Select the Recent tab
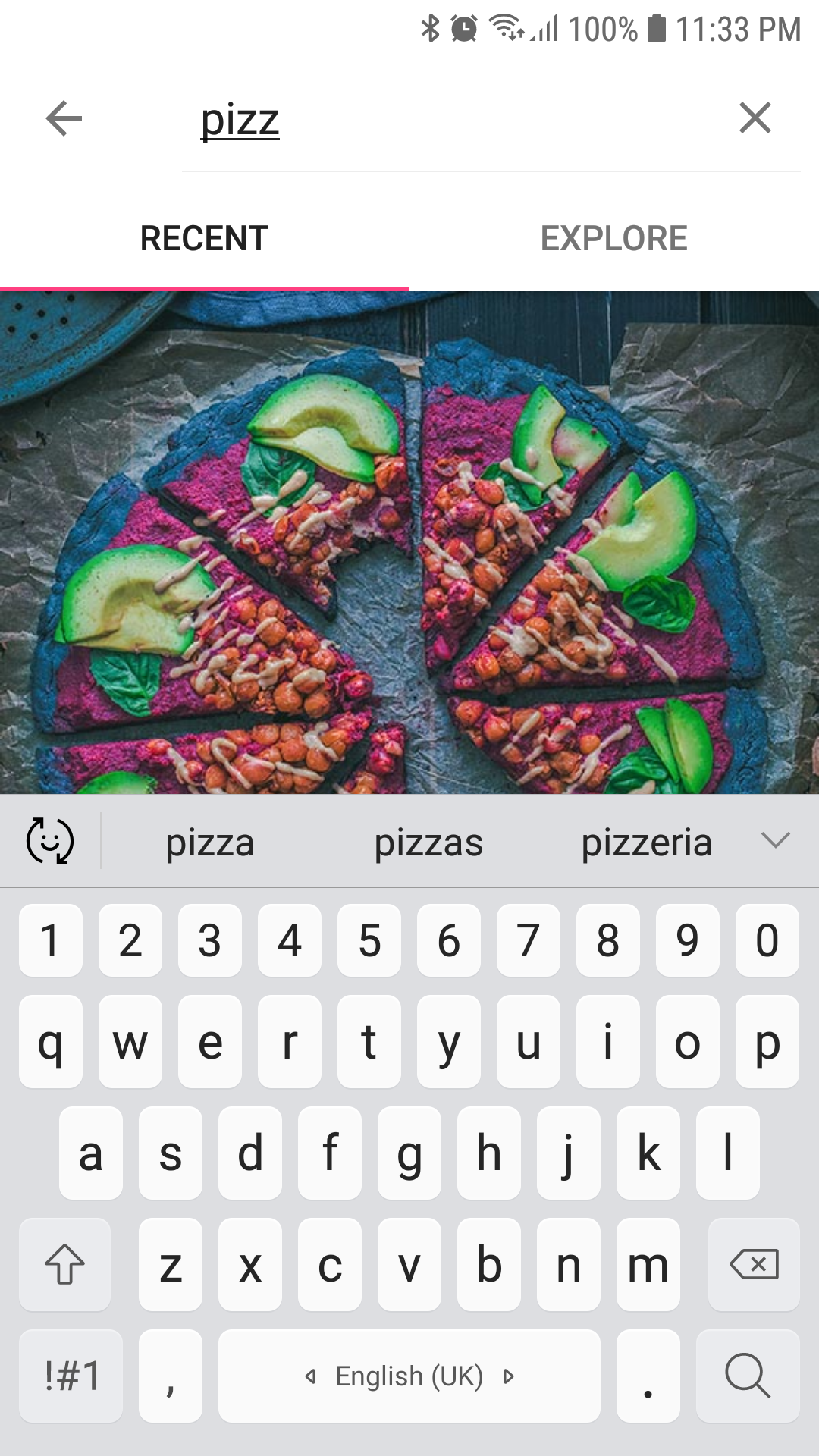This screenshot has height=1456, width=819. pyautogui.click(x=205, y=238)
